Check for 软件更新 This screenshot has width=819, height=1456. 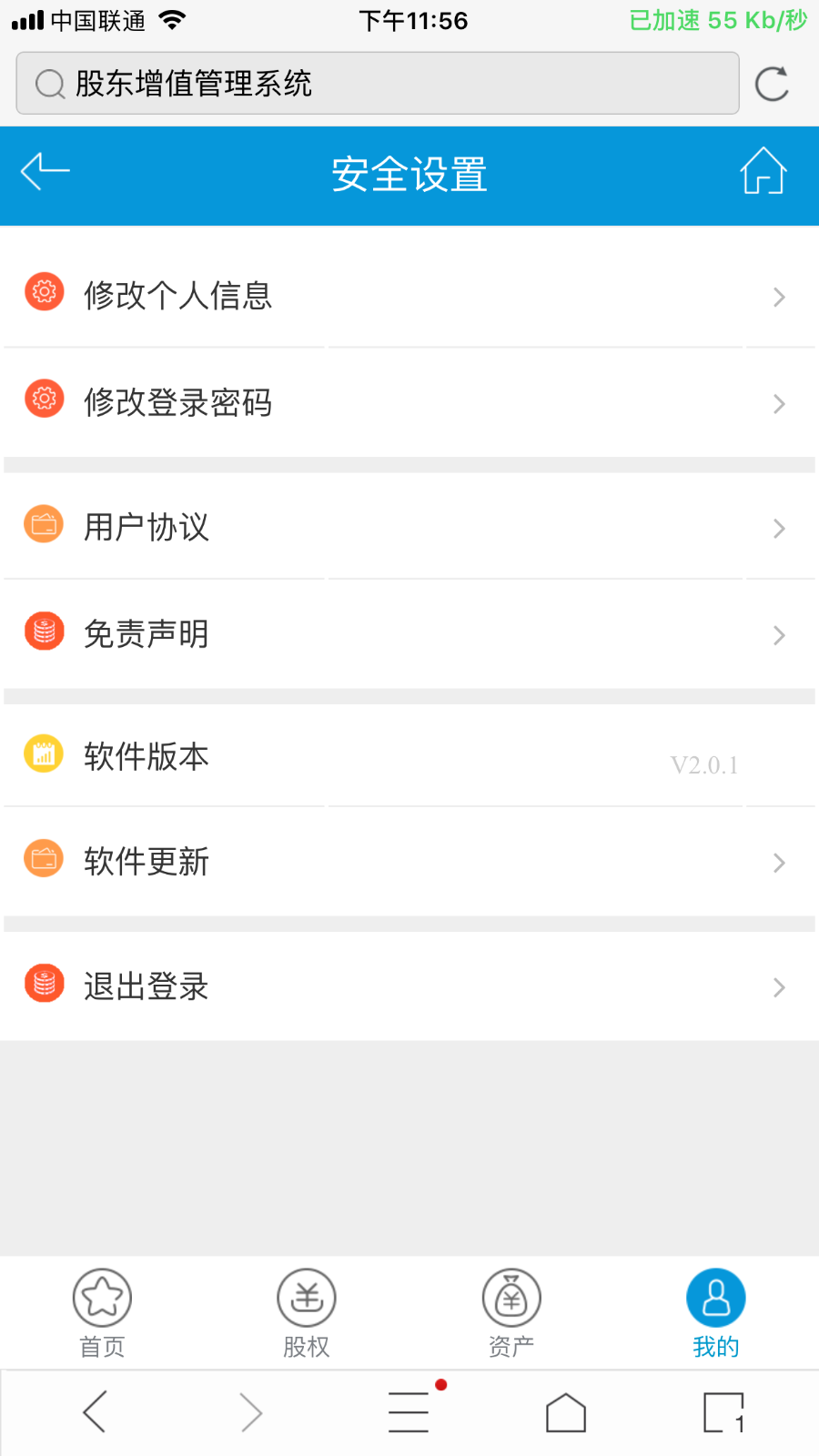pyautogui.click(x=409, y=861)
